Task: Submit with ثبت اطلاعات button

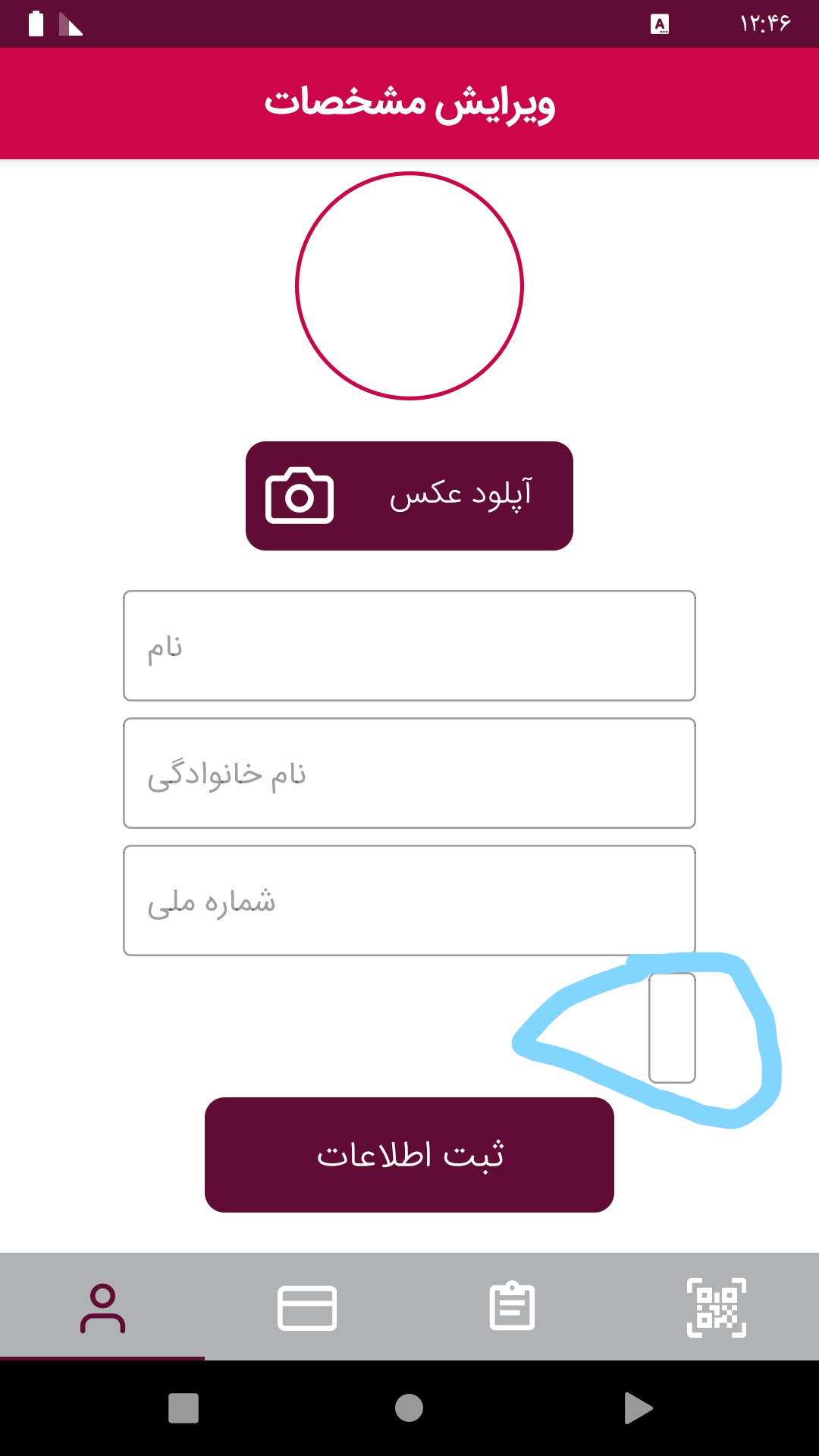Action: tap(409, 1155)
